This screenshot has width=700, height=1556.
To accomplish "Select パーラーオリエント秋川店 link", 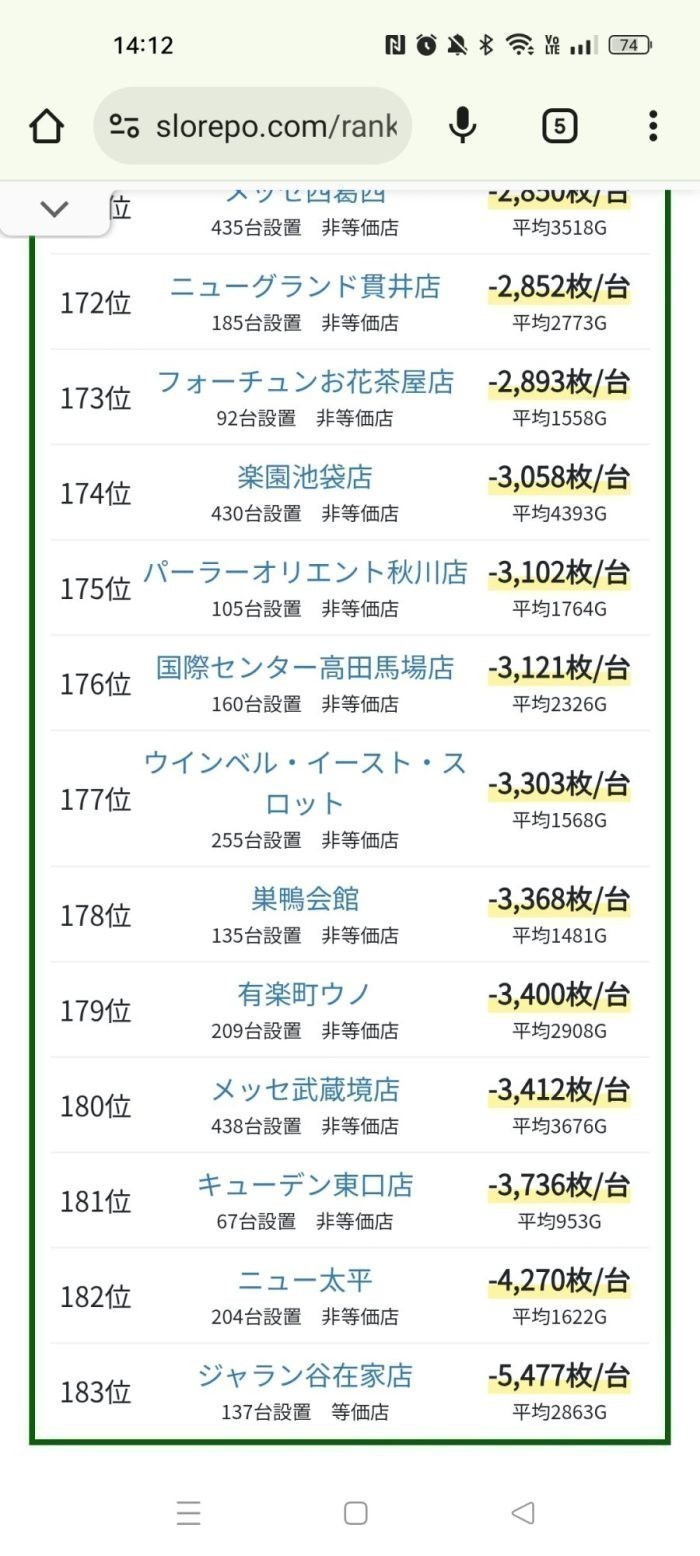I will click(x=304, y=572).
